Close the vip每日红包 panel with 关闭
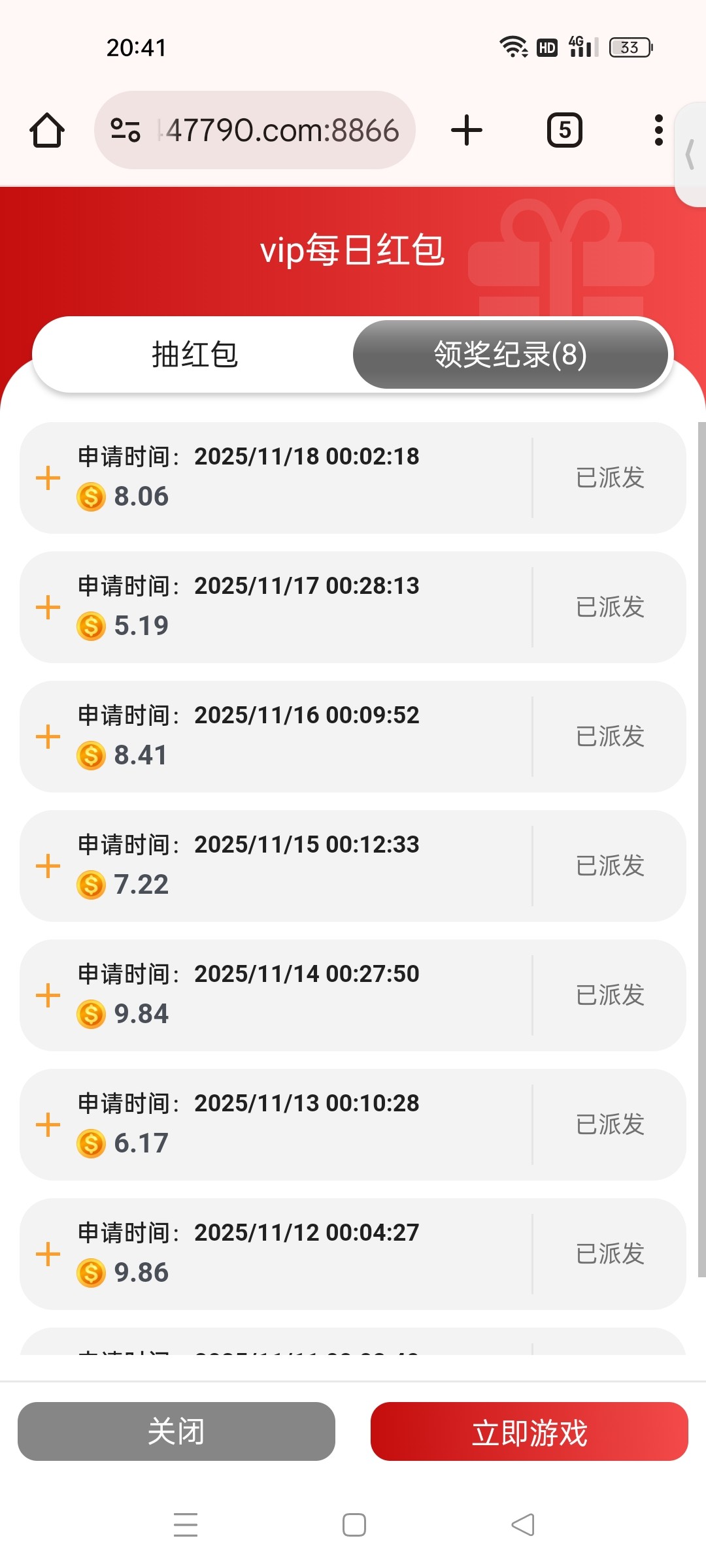 coord(176,1431)
